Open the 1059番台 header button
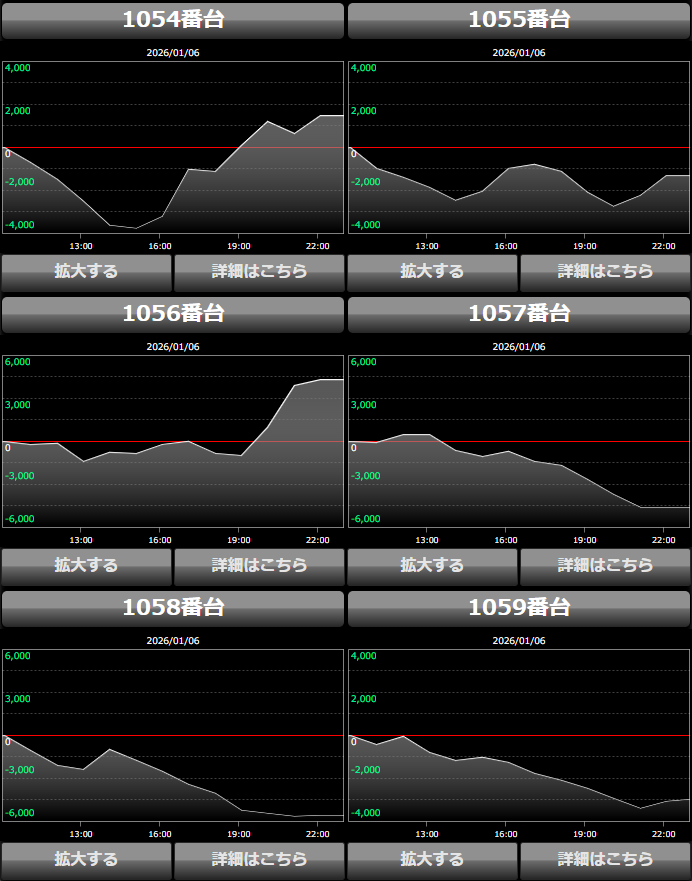 click(x=519, y=608)
